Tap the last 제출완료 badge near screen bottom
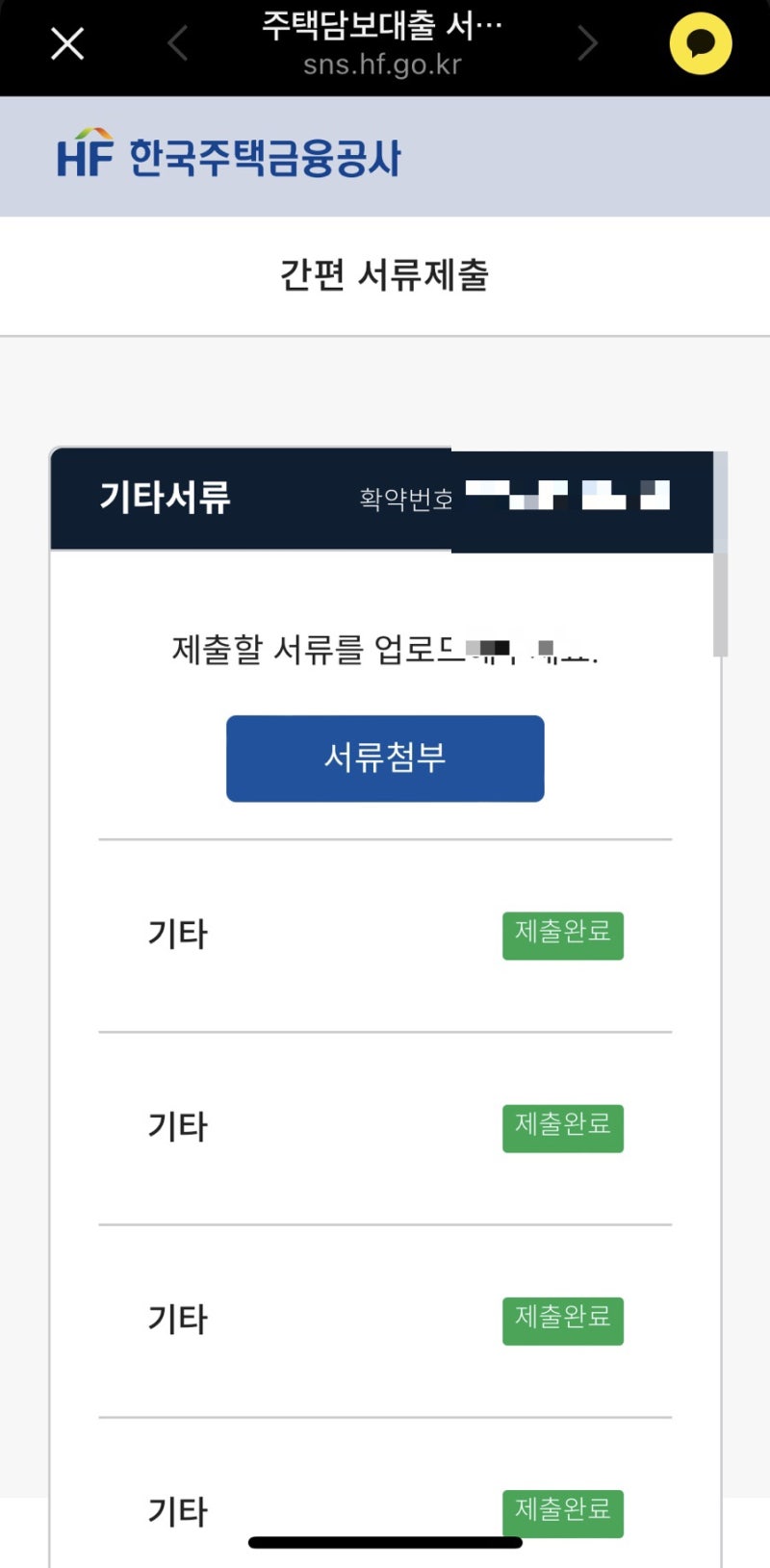 coord(562,1515)
